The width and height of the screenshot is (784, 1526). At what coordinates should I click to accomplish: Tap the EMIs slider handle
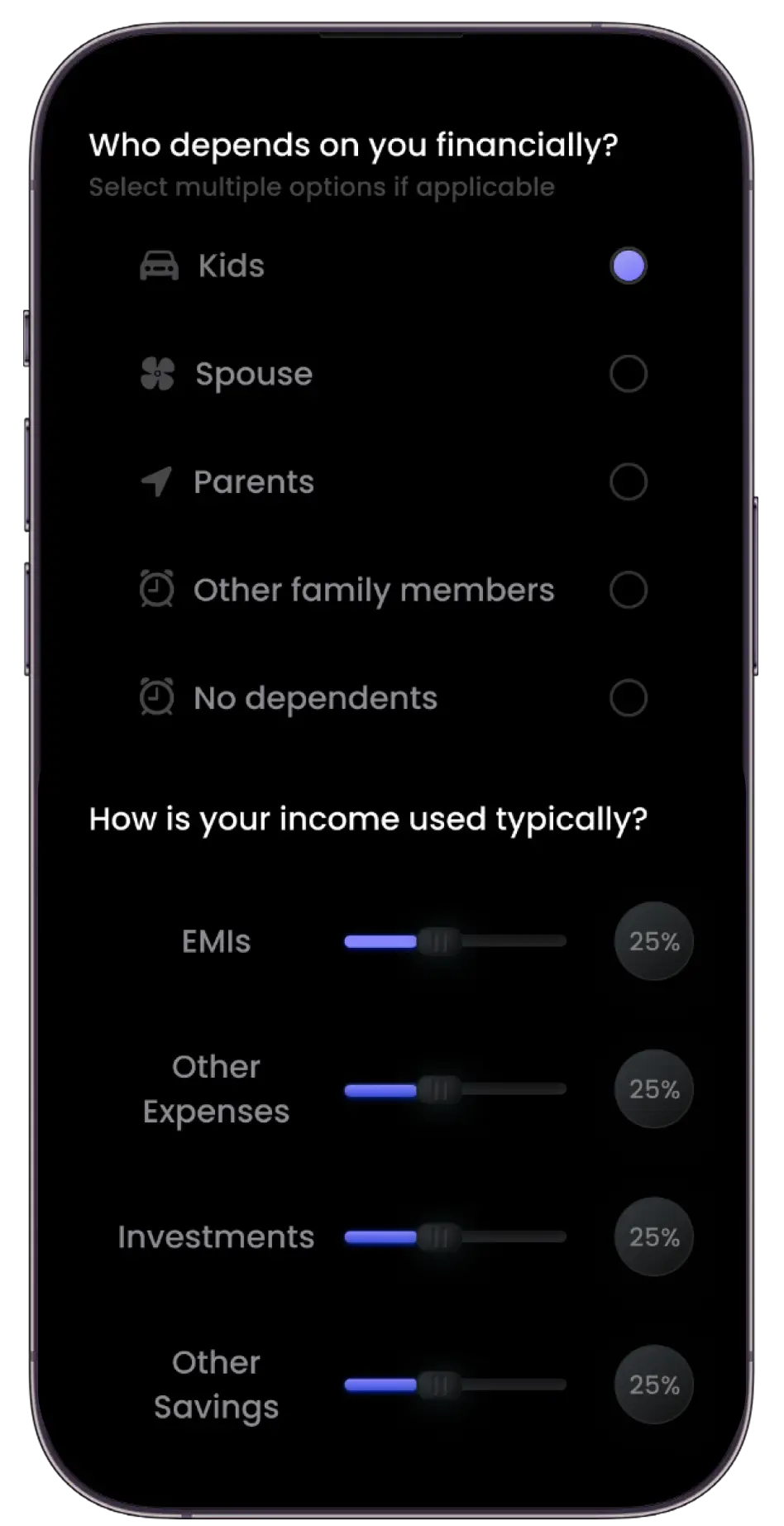(438, 941)
